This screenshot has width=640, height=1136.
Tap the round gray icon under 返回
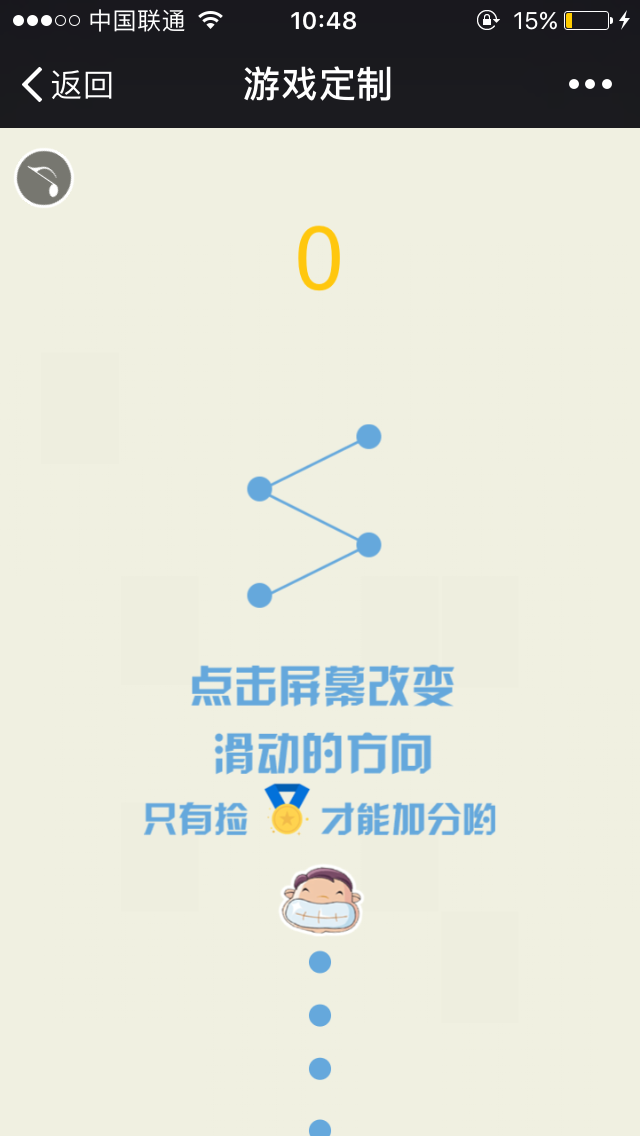[44, 179]
